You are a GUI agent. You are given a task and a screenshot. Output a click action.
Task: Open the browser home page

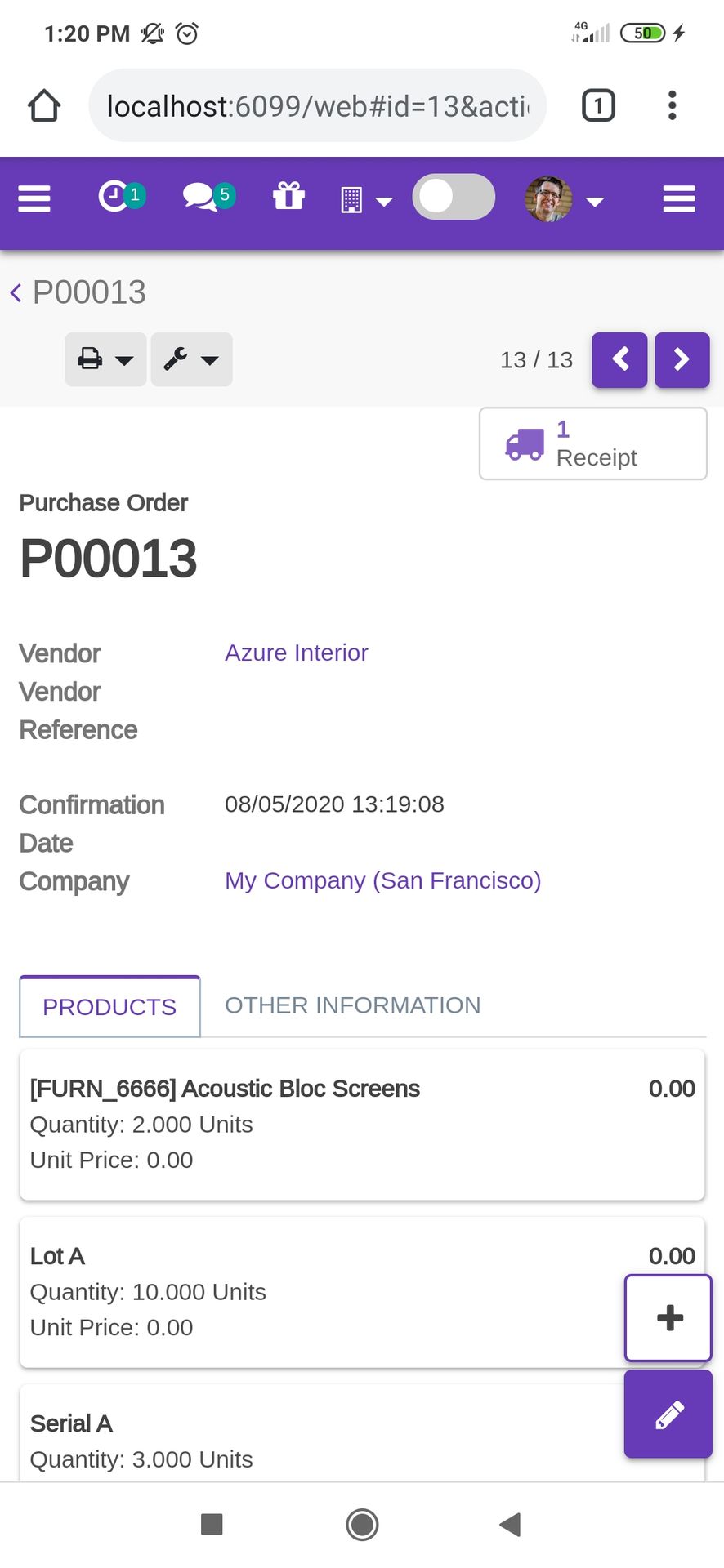pyautogui.click(x=44, y=105)
